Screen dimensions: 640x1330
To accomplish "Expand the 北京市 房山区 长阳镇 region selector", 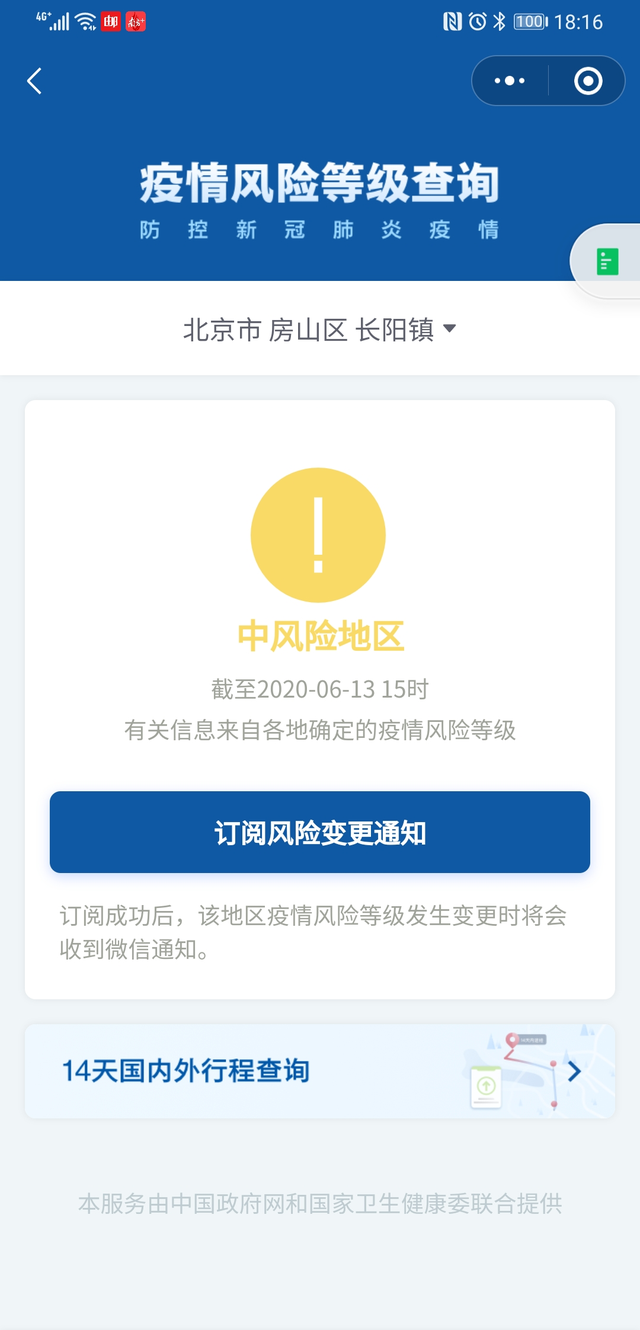I will tap(319, 329).
